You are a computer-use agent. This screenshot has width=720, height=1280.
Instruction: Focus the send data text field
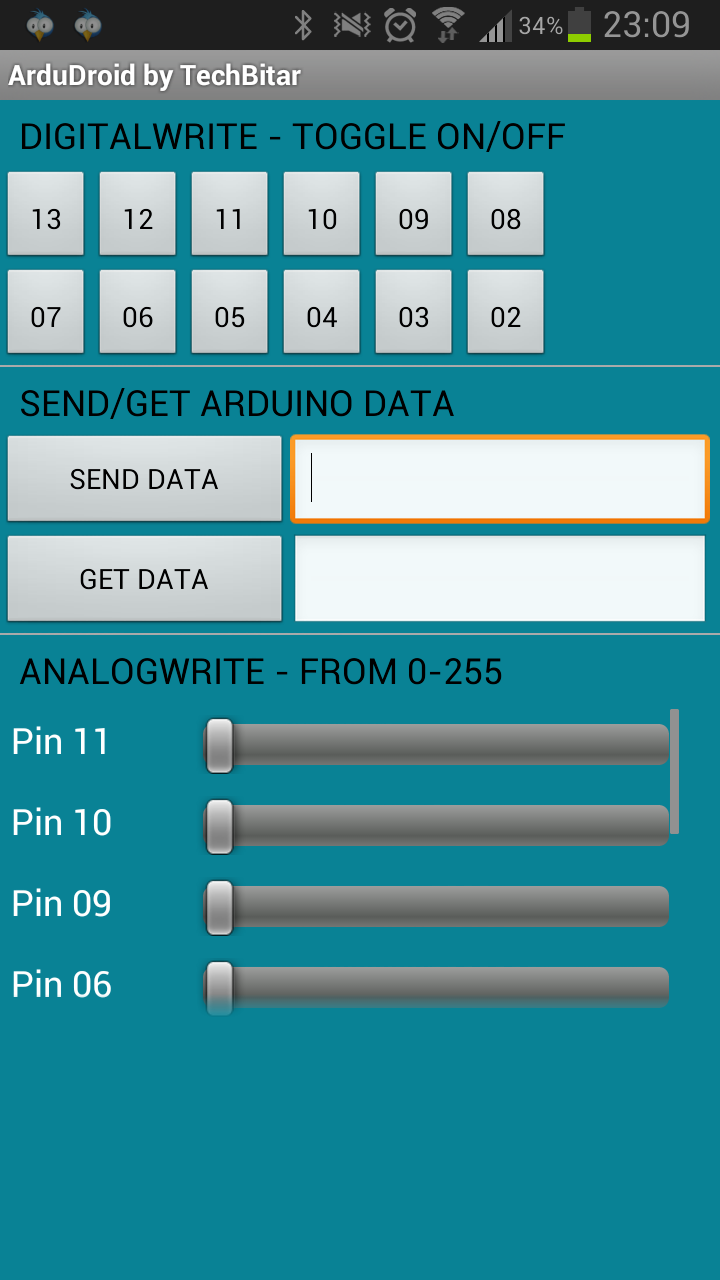click(500, 479)
